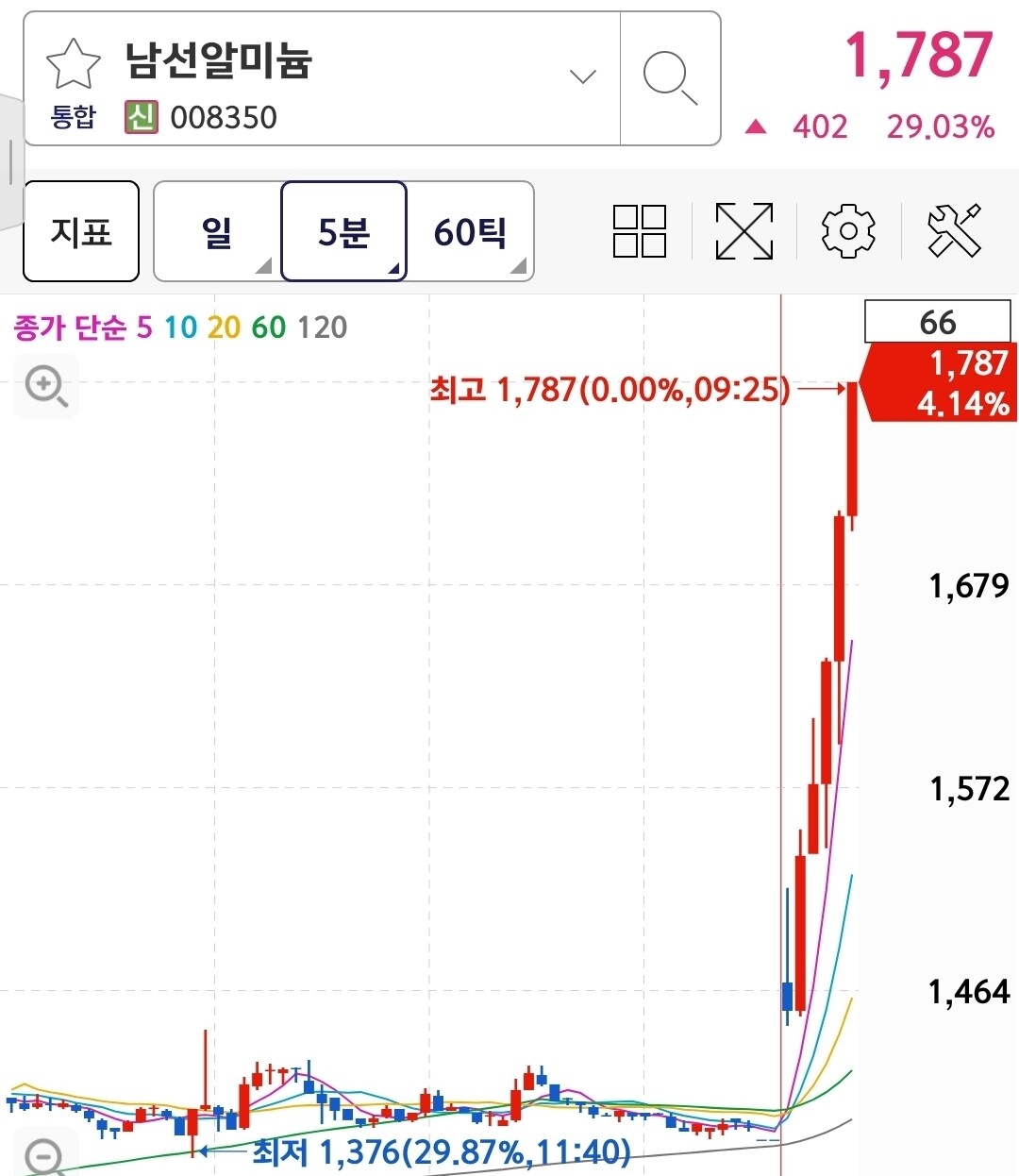Viewport: 1019px width, 1176px height.
Task: Select the 5분 chart interval
Action: (344, 231)
